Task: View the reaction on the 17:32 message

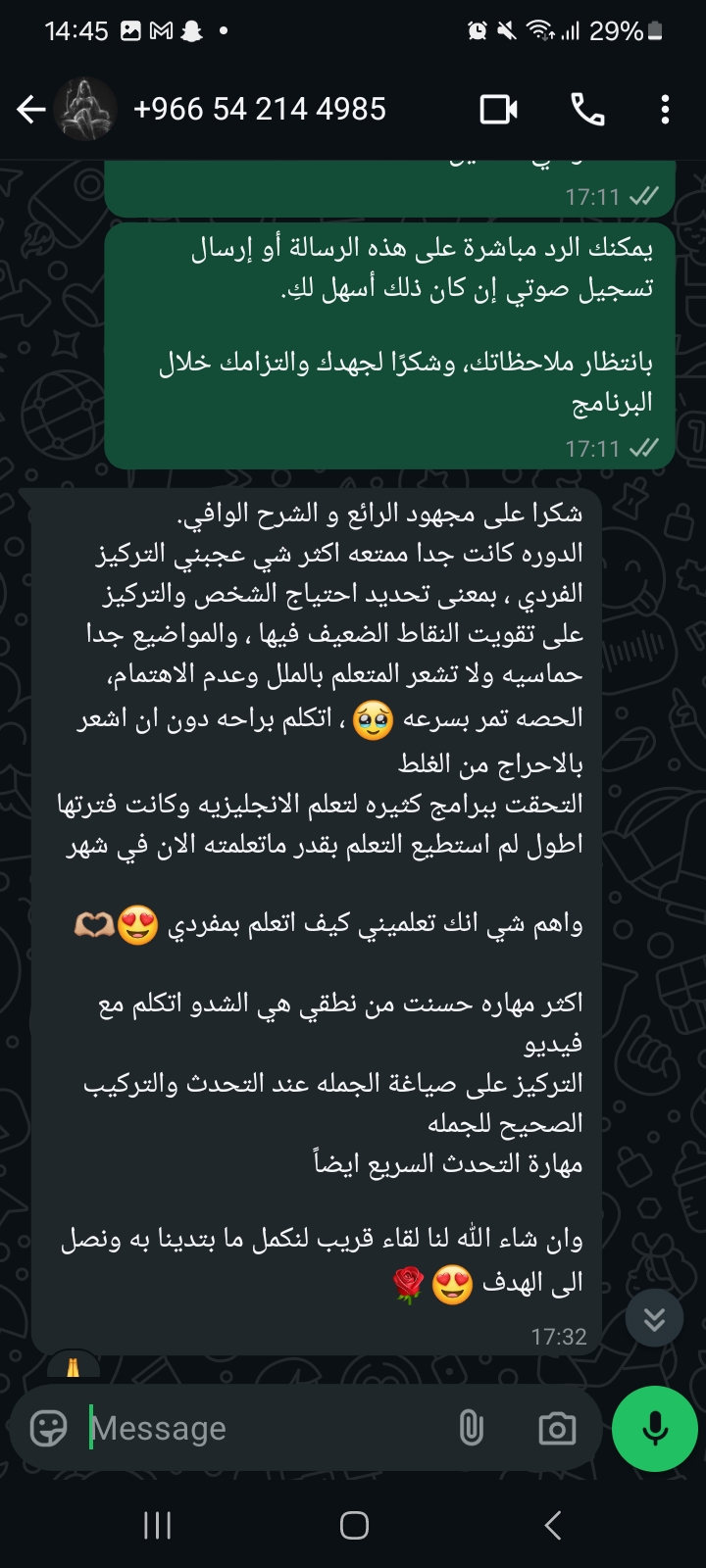Action: click(74, 1367)
